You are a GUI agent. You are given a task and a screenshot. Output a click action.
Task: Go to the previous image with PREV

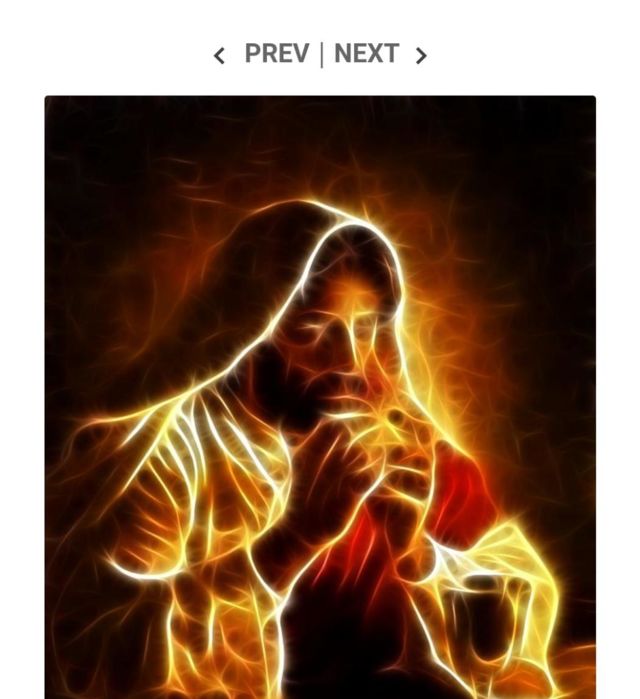pyautogui.click(x=264, y=54)
